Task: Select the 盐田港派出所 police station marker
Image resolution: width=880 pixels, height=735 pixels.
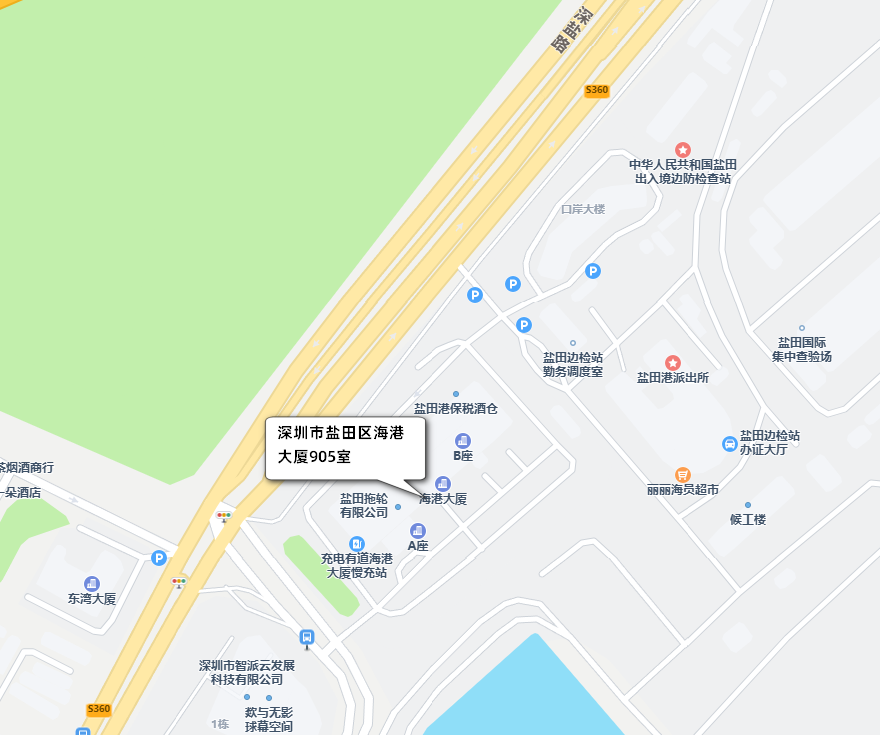Action: [673, 362]
